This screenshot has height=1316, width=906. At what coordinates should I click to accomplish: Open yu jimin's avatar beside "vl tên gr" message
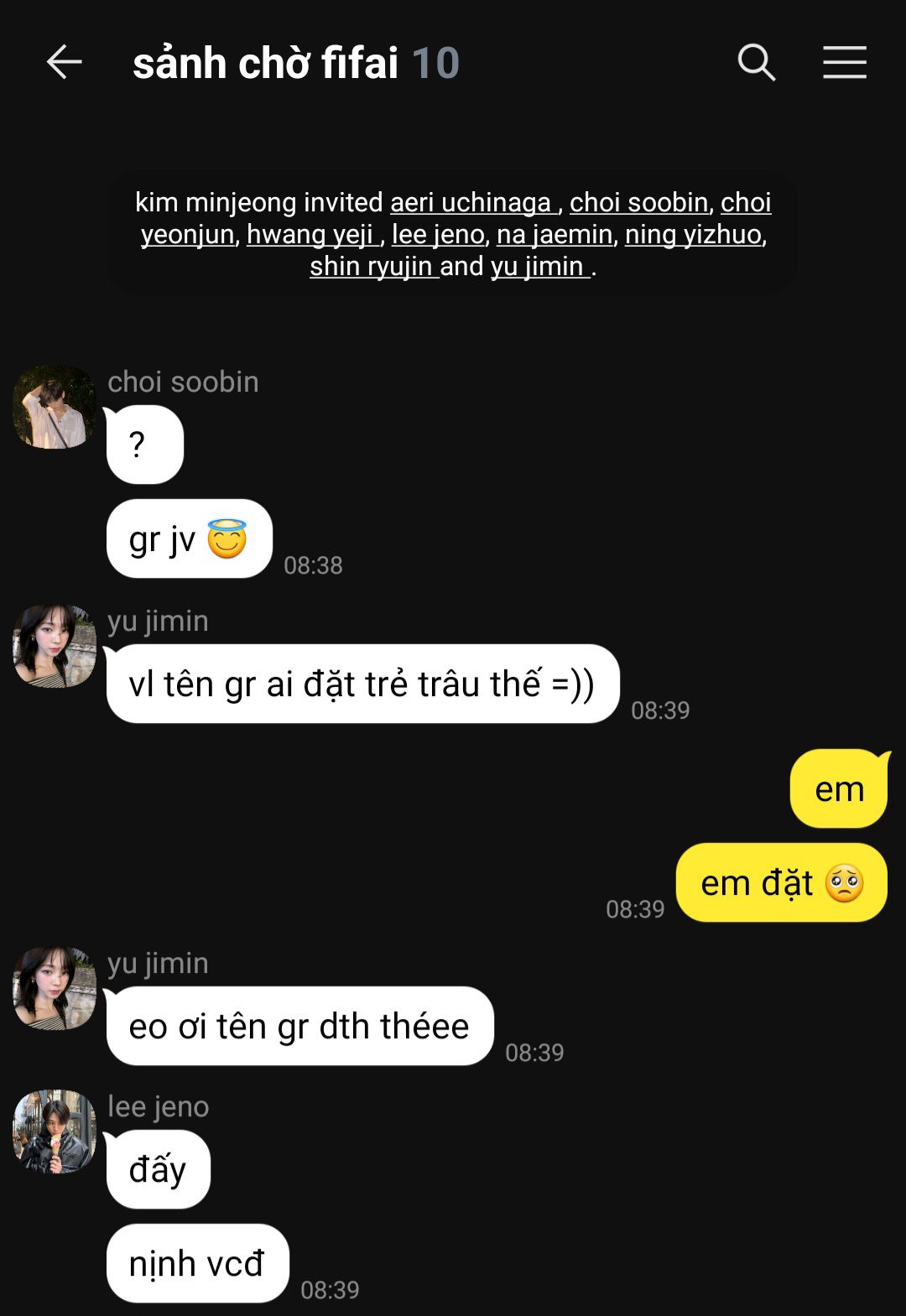(x=55, y=647)
